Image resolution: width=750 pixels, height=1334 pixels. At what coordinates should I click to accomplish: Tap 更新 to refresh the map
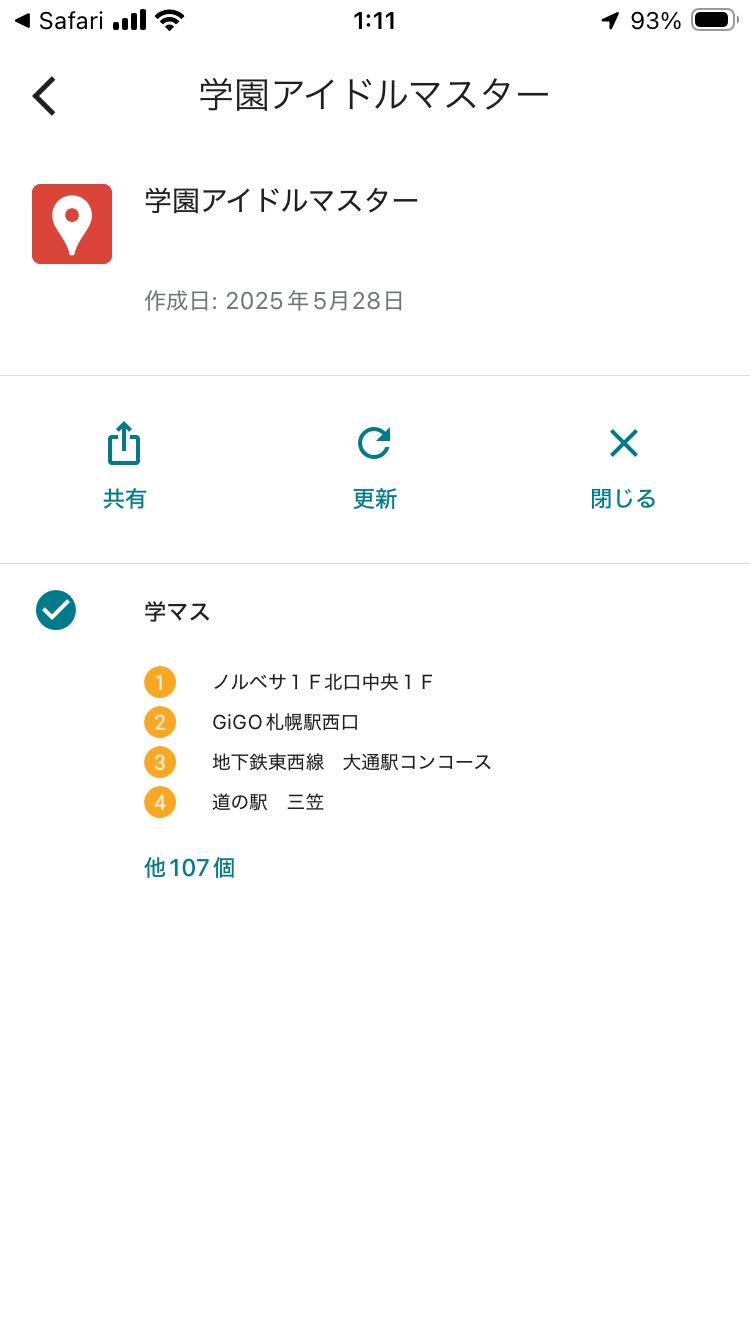(374, 466)
